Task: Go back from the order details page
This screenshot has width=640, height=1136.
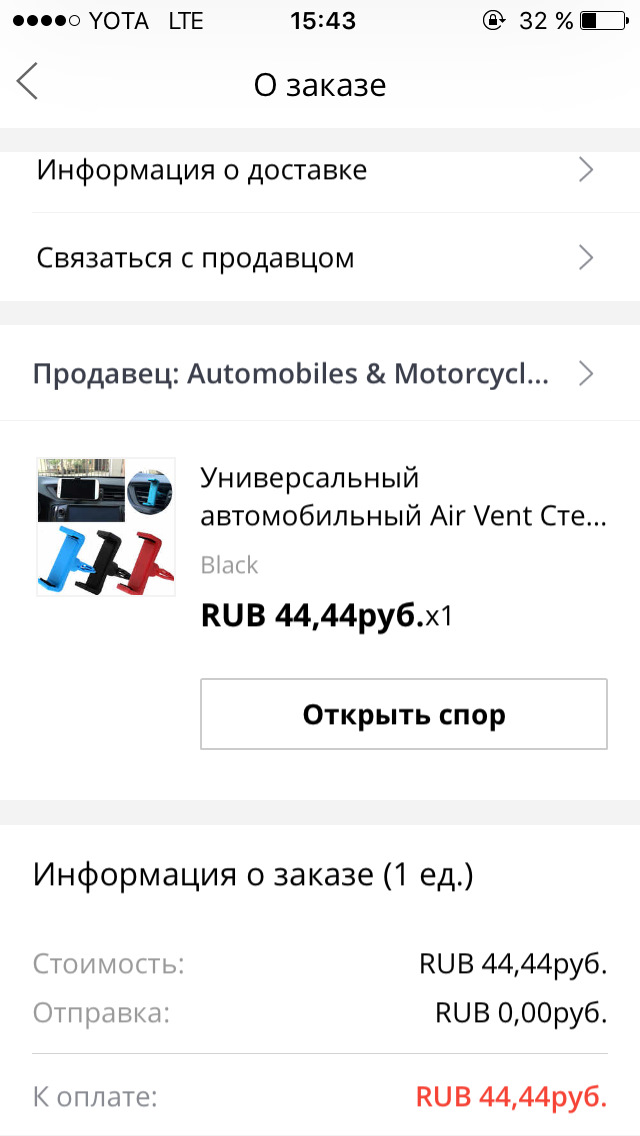Action: (28, 82)
